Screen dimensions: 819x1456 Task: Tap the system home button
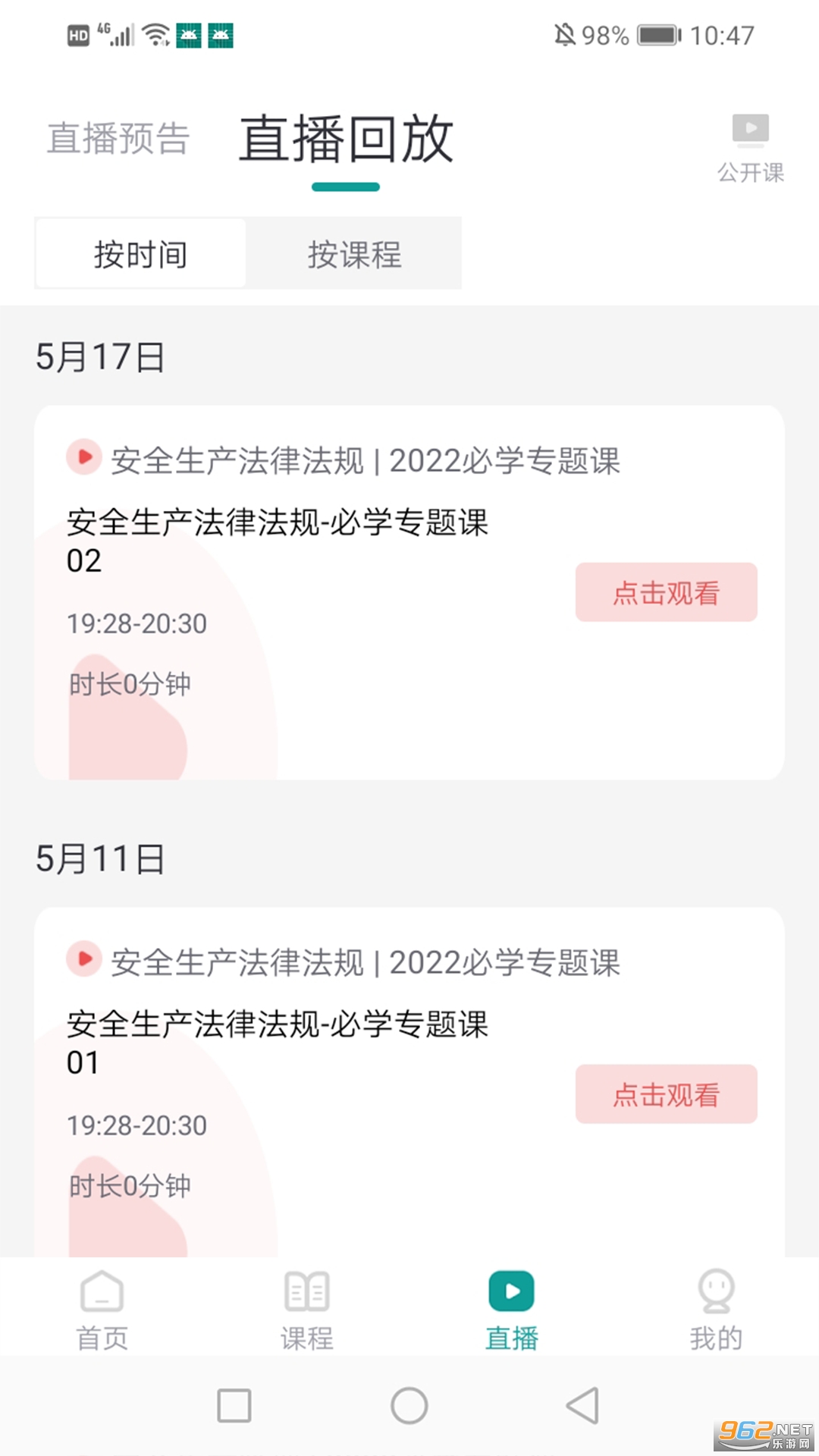(409, 1406)
